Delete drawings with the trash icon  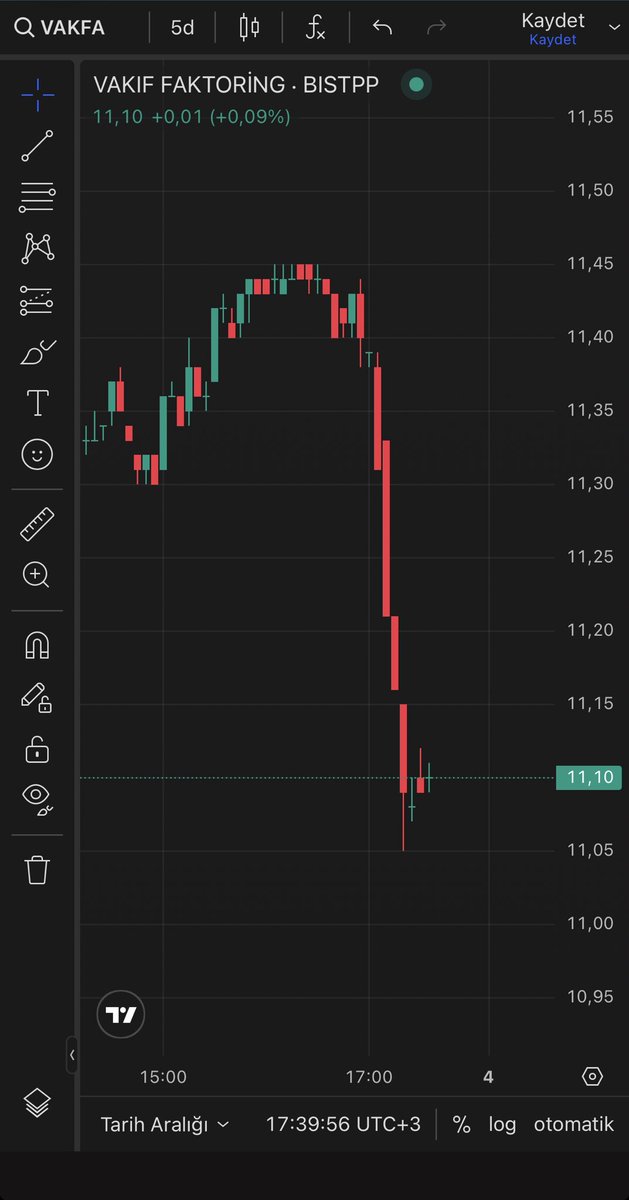click(x=37, y=869)
